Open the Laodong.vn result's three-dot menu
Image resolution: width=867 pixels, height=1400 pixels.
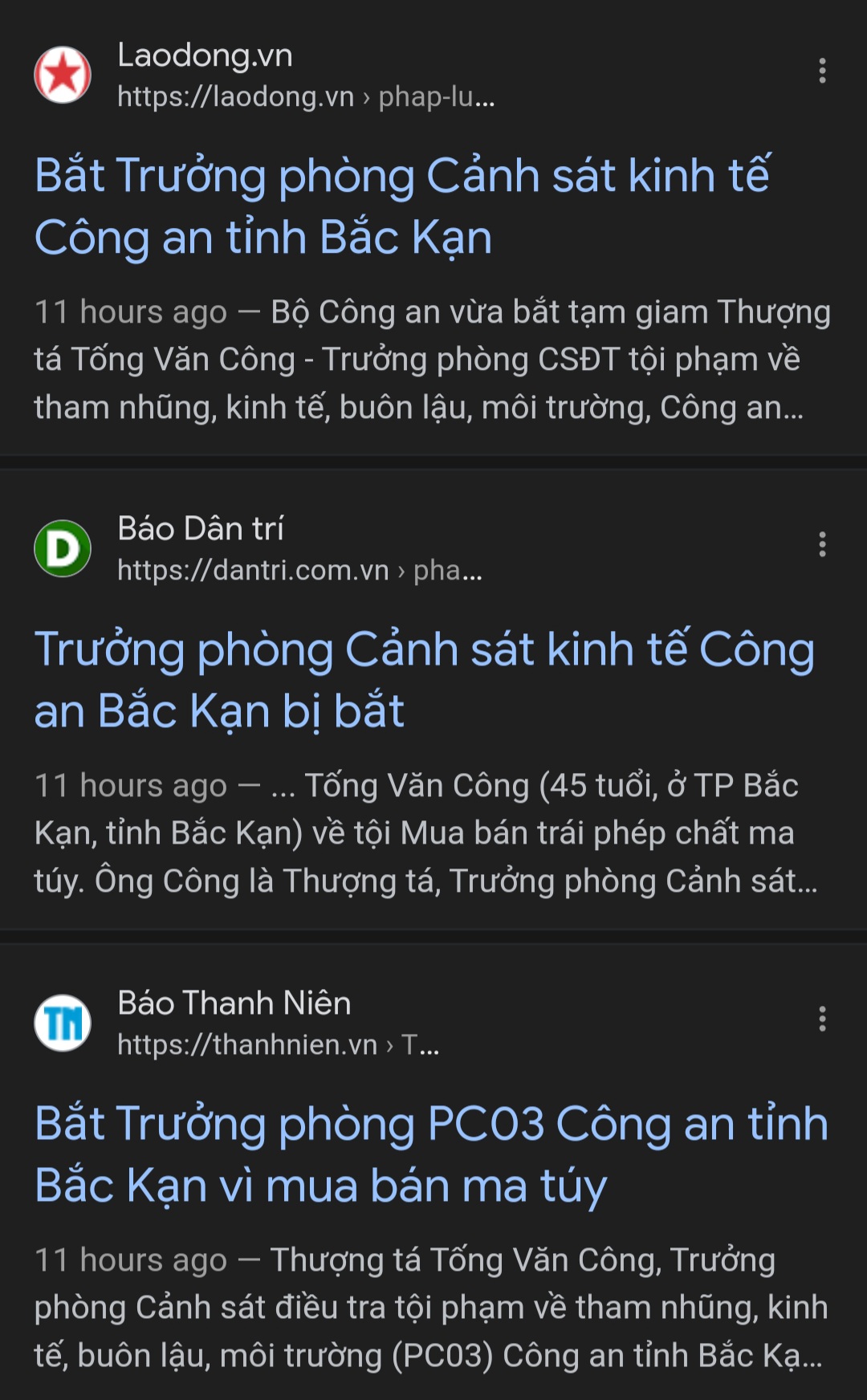(822, 71)
